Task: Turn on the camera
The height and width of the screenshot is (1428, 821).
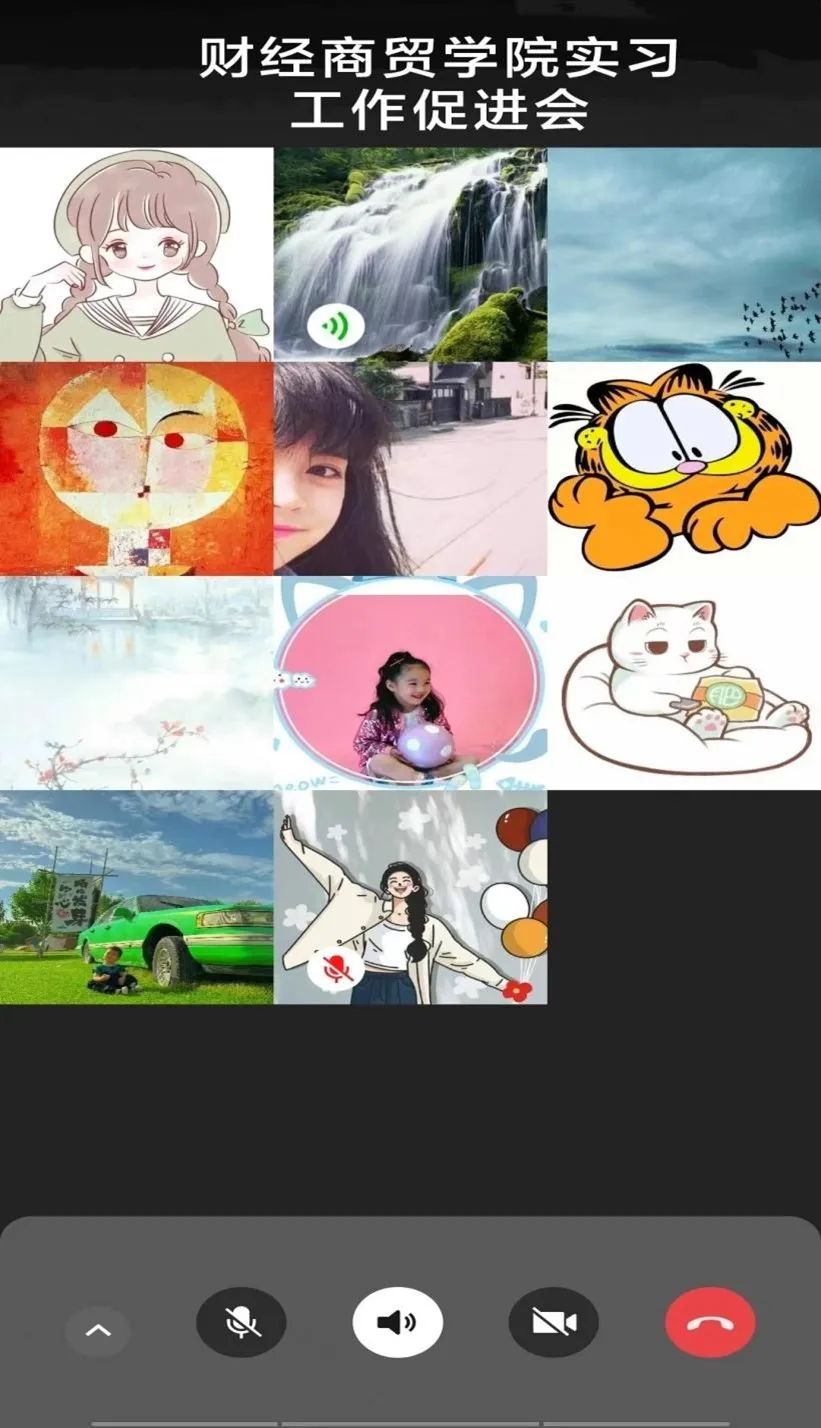Action: pos(553,1322)
